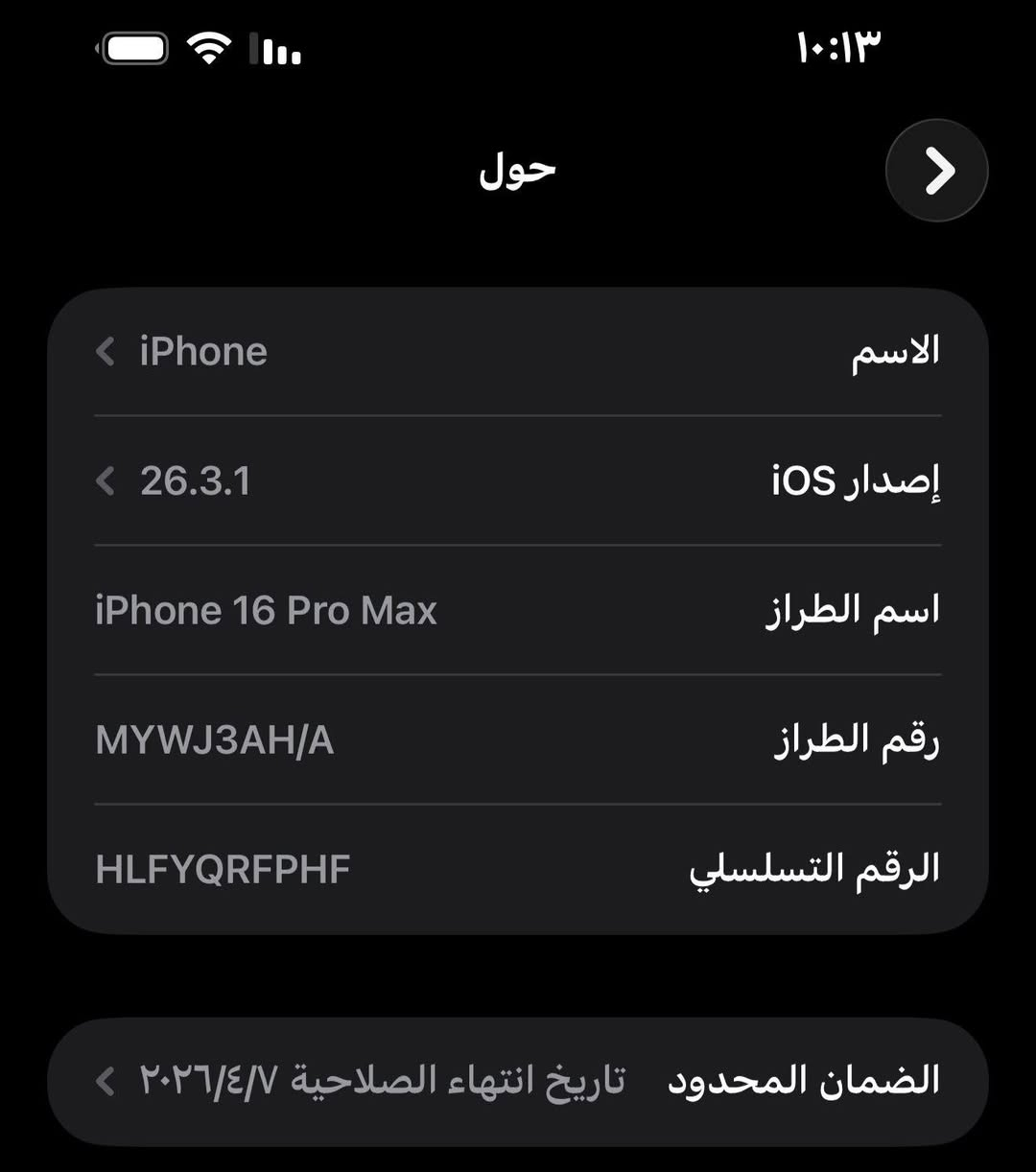Open the الاسم (device name) row
Image resolution: width=1036 pixels, height=1172 pixels.
coord(518,351)
